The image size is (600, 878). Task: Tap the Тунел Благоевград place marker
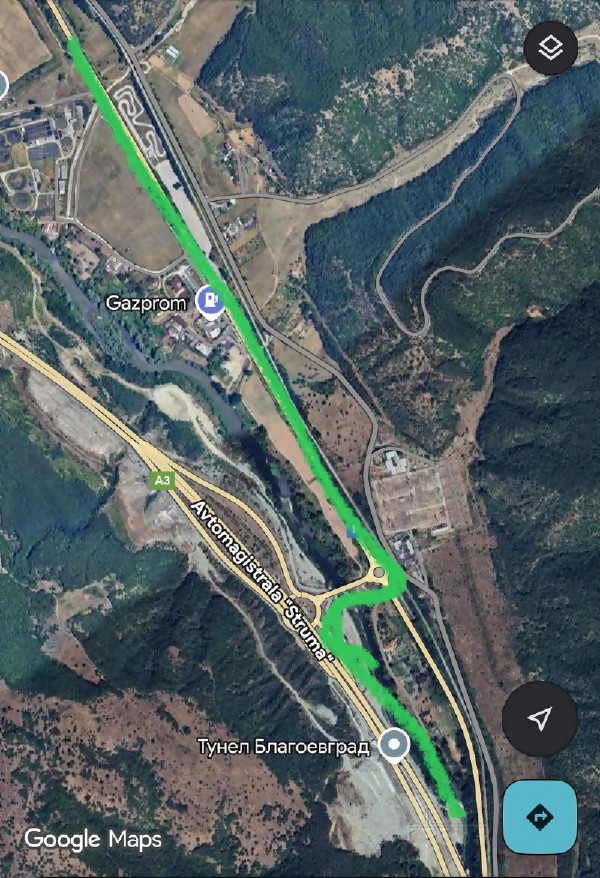[396, 746]
